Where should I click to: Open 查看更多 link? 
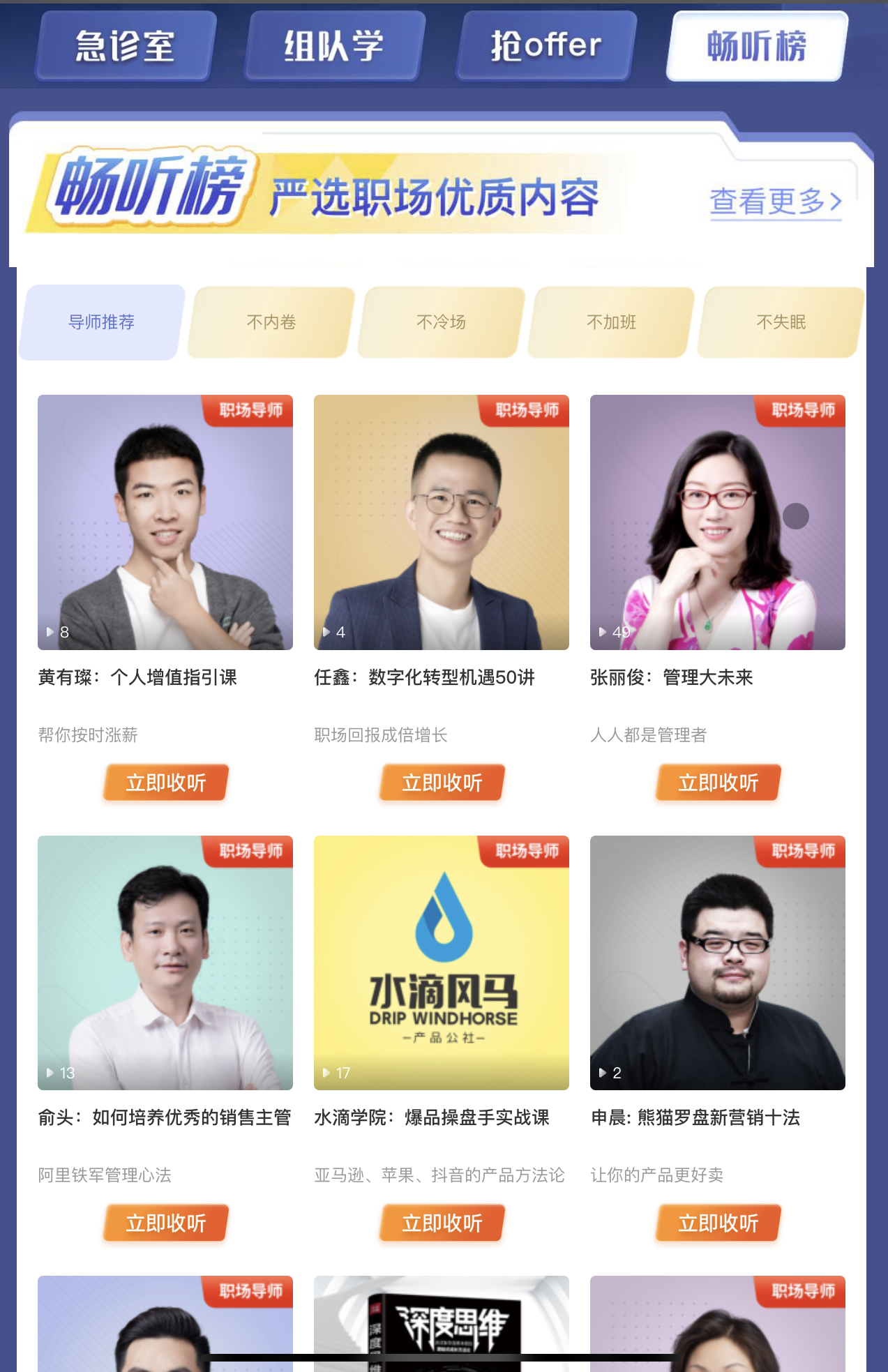click(776, 202)
